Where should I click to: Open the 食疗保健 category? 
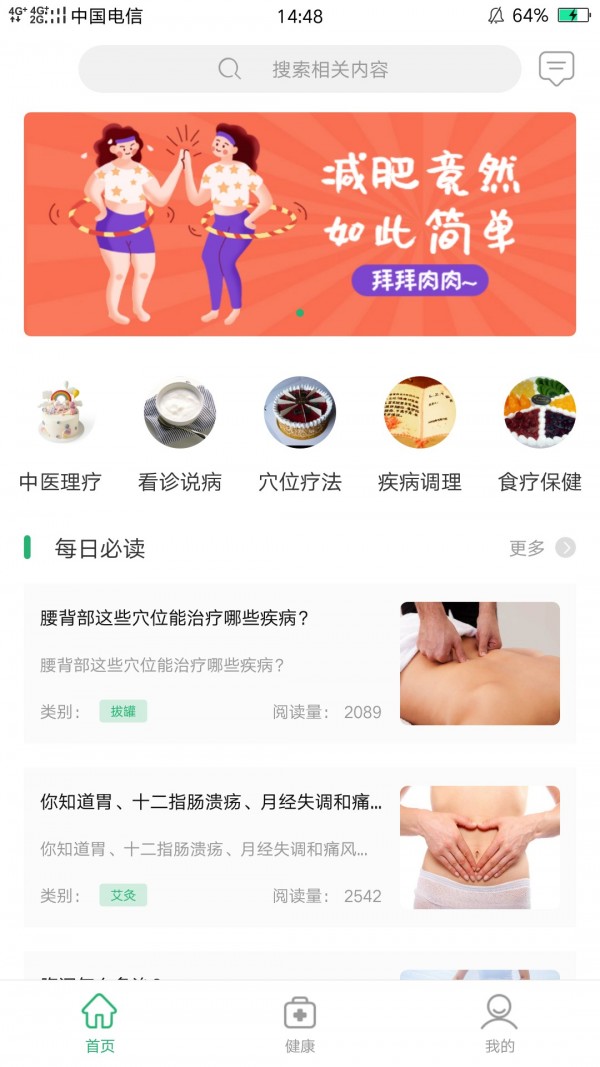click(x=540, y=434)
